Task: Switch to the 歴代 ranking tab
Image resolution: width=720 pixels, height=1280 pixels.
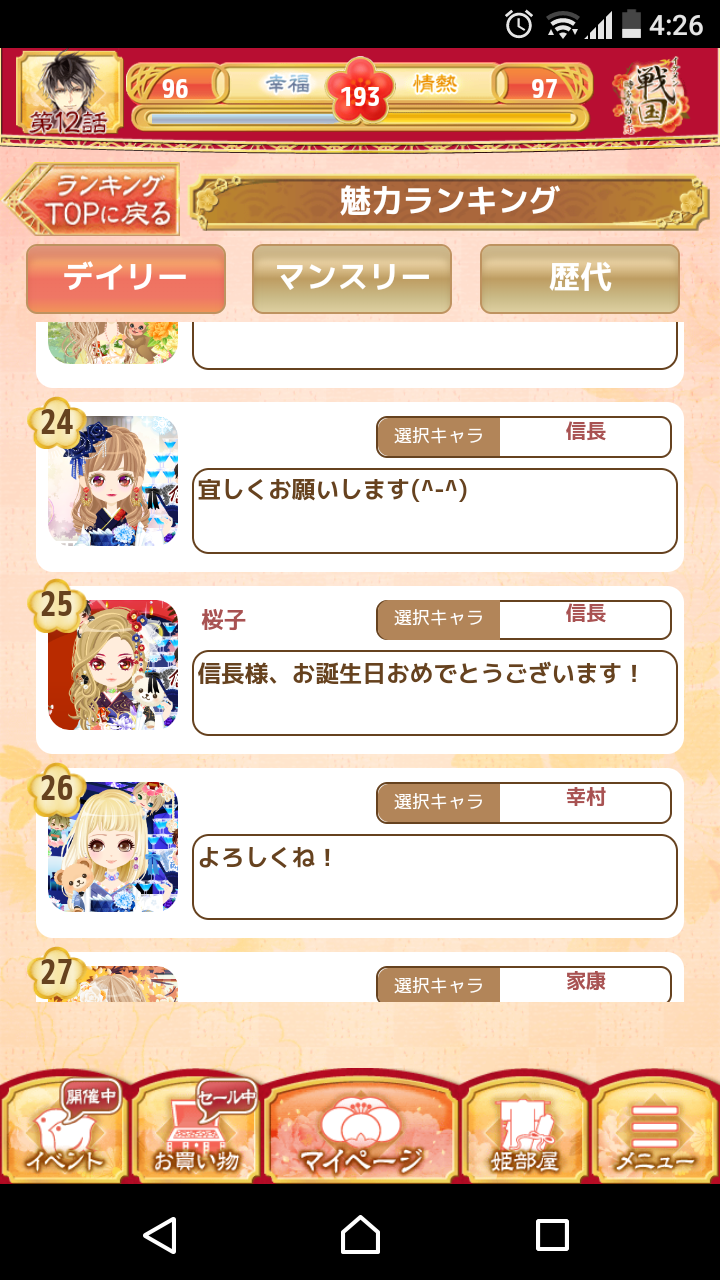Action: [x=580, y=278]
